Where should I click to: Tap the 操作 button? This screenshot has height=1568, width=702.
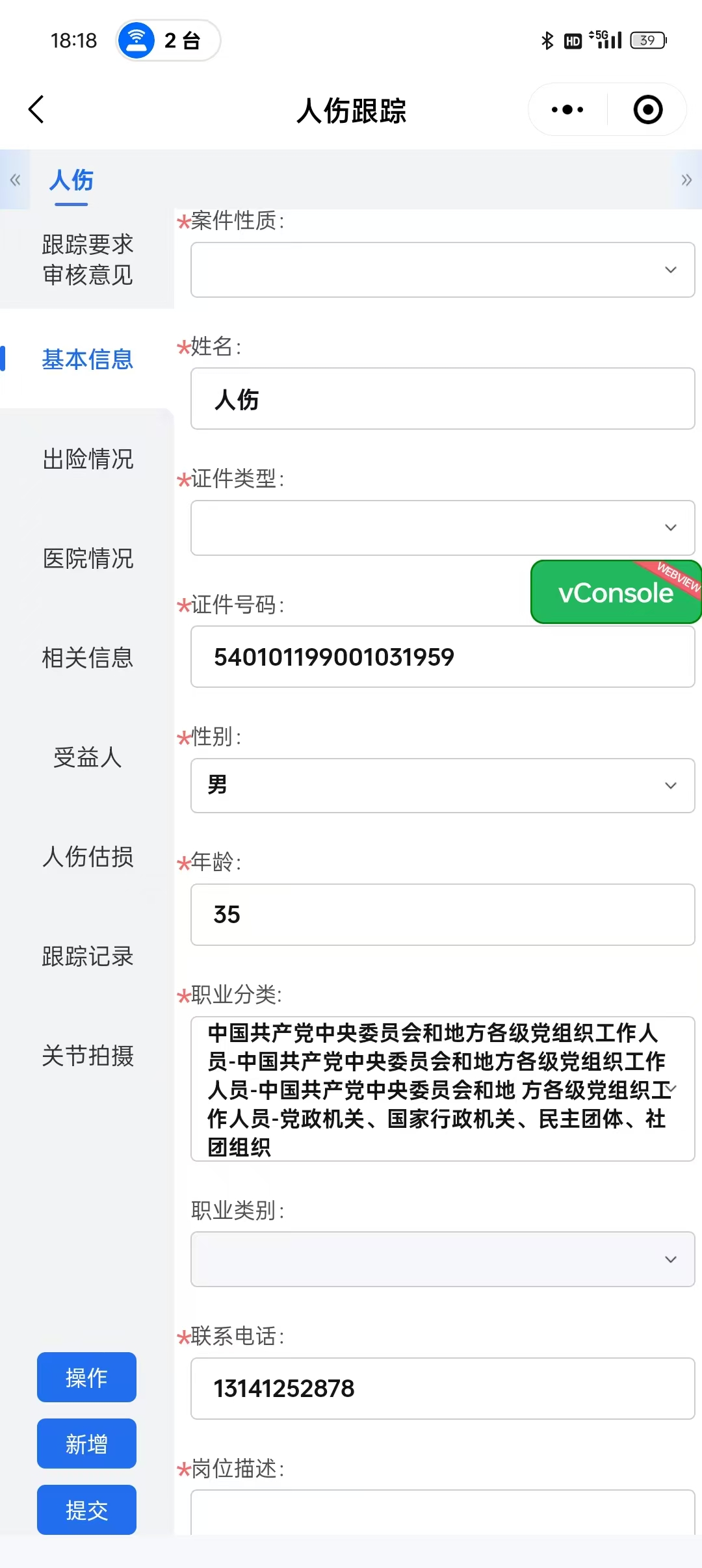(x=86, y=1377)
